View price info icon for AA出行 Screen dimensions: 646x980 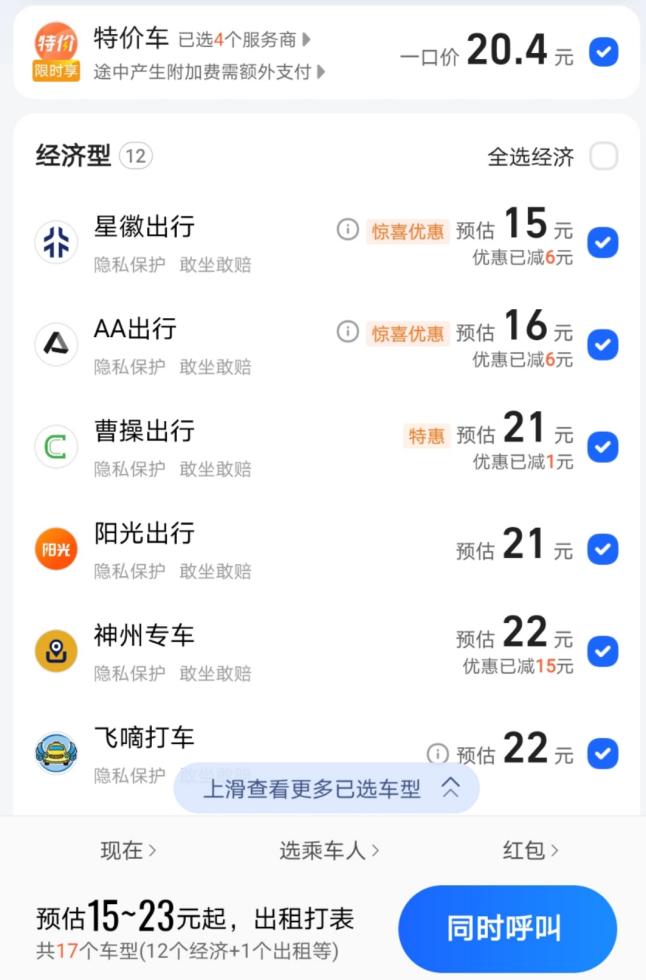pos(347,332)
